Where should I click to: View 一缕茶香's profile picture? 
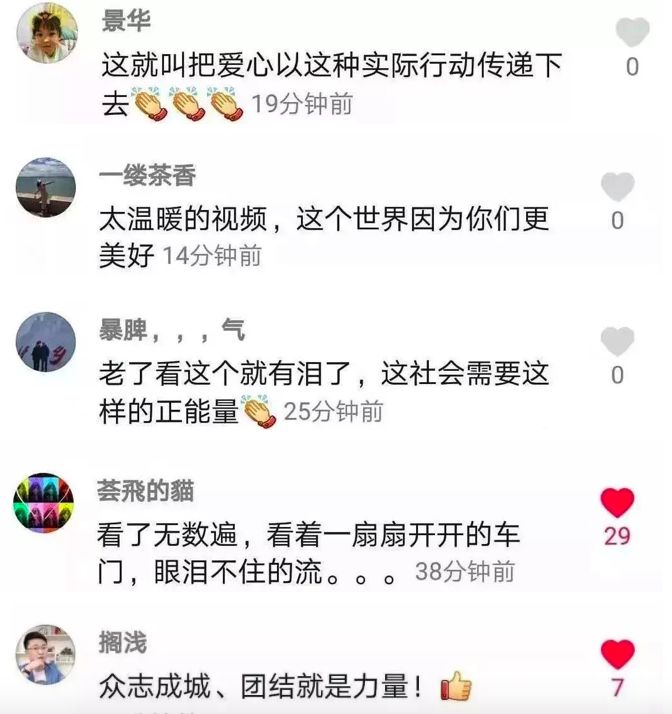point(46,187)
